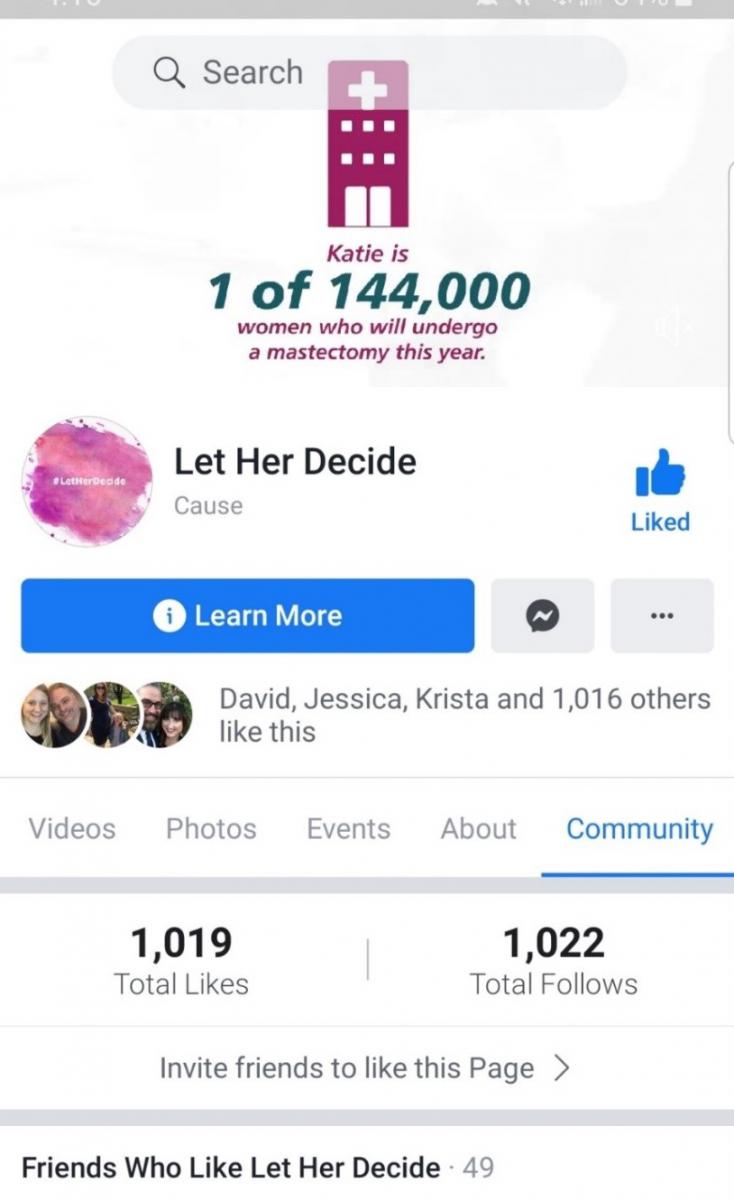
Task: Switch to the Videos tab
Action: coord(72,829)
